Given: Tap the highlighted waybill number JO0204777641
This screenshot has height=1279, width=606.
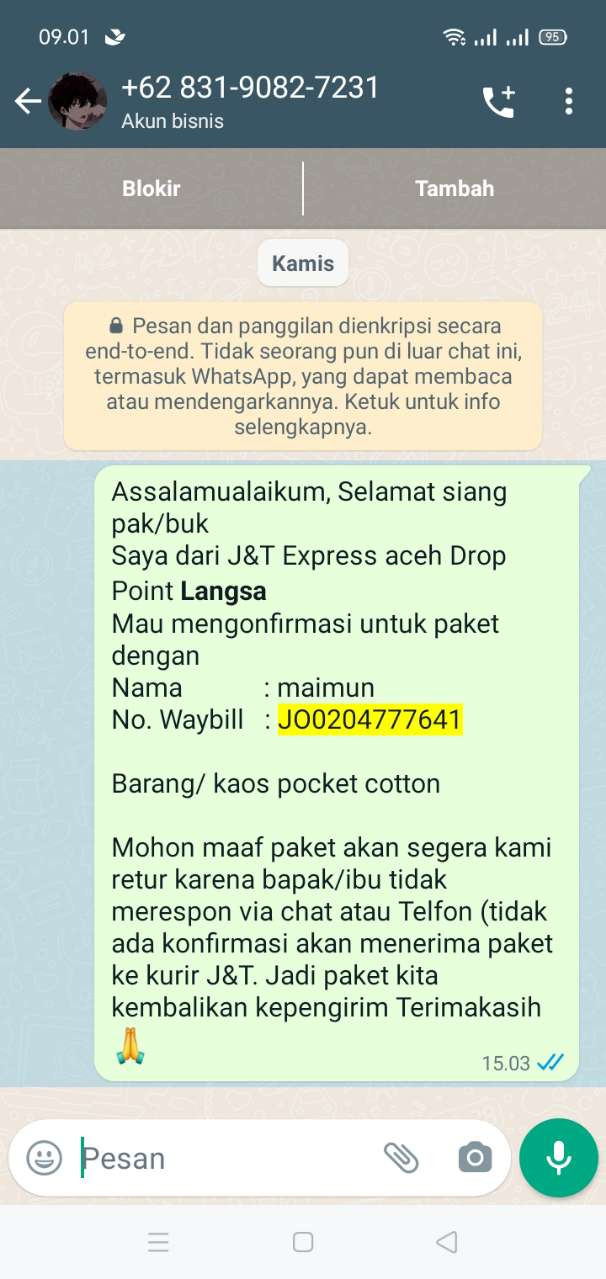Looking at the screenshot, I should (x=370, y=719).
